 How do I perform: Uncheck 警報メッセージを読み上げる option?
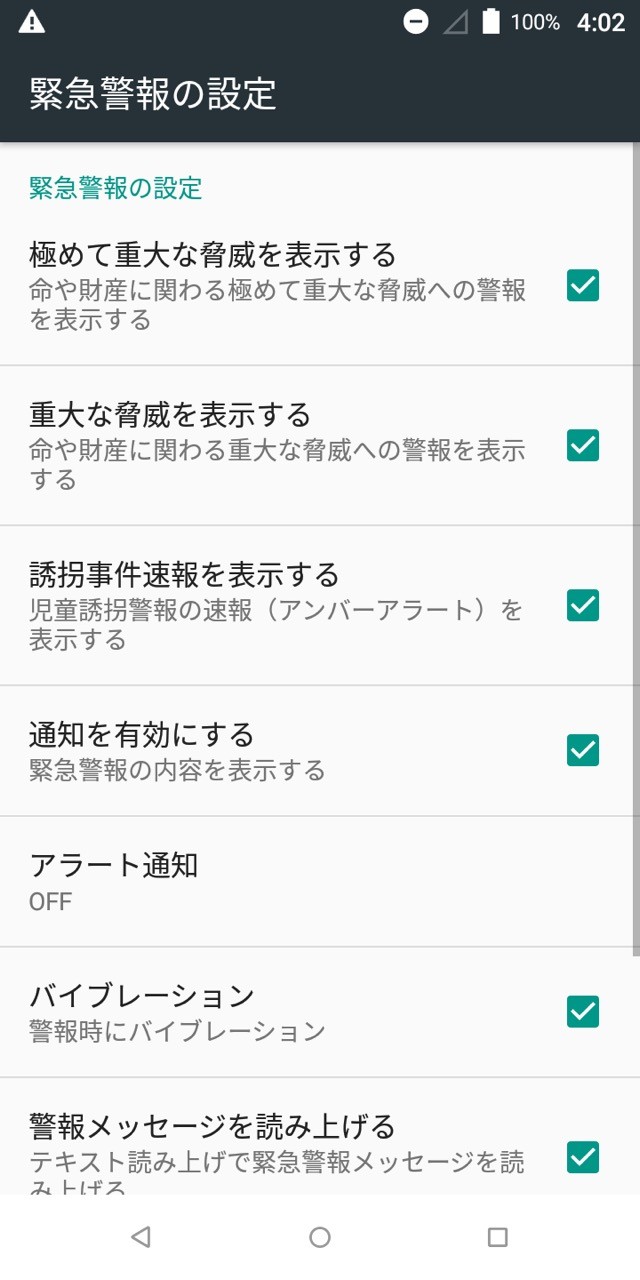coord(583,1157)
